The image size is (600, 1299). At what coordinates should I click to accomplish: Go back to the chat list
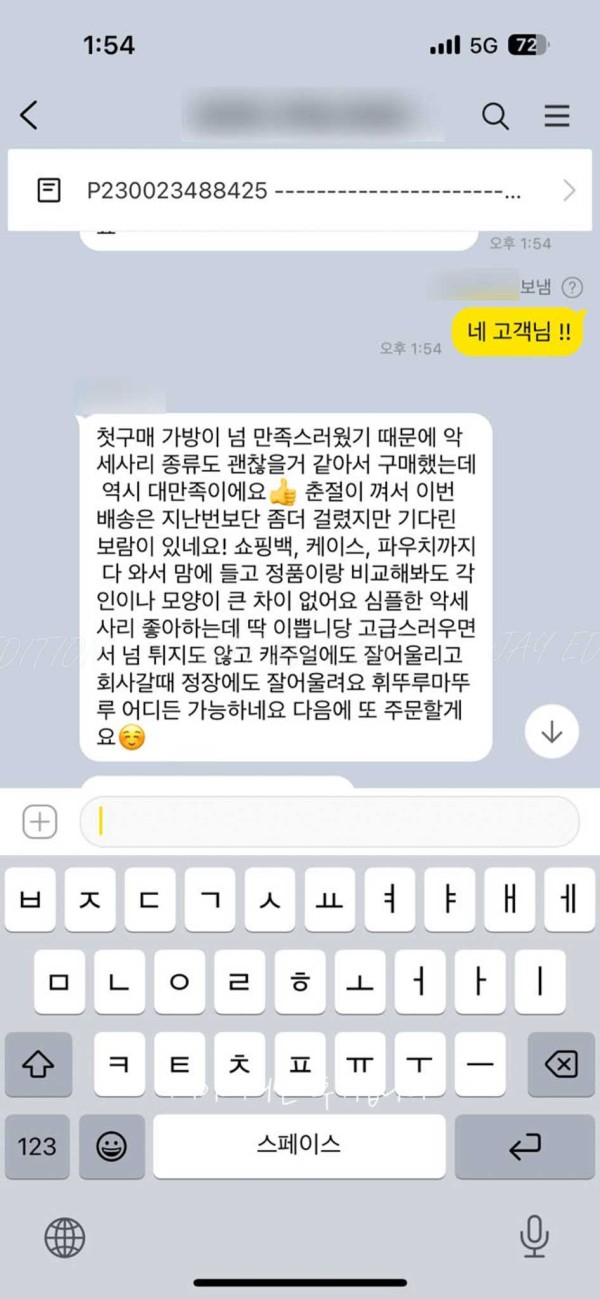(x=30, y=116)
